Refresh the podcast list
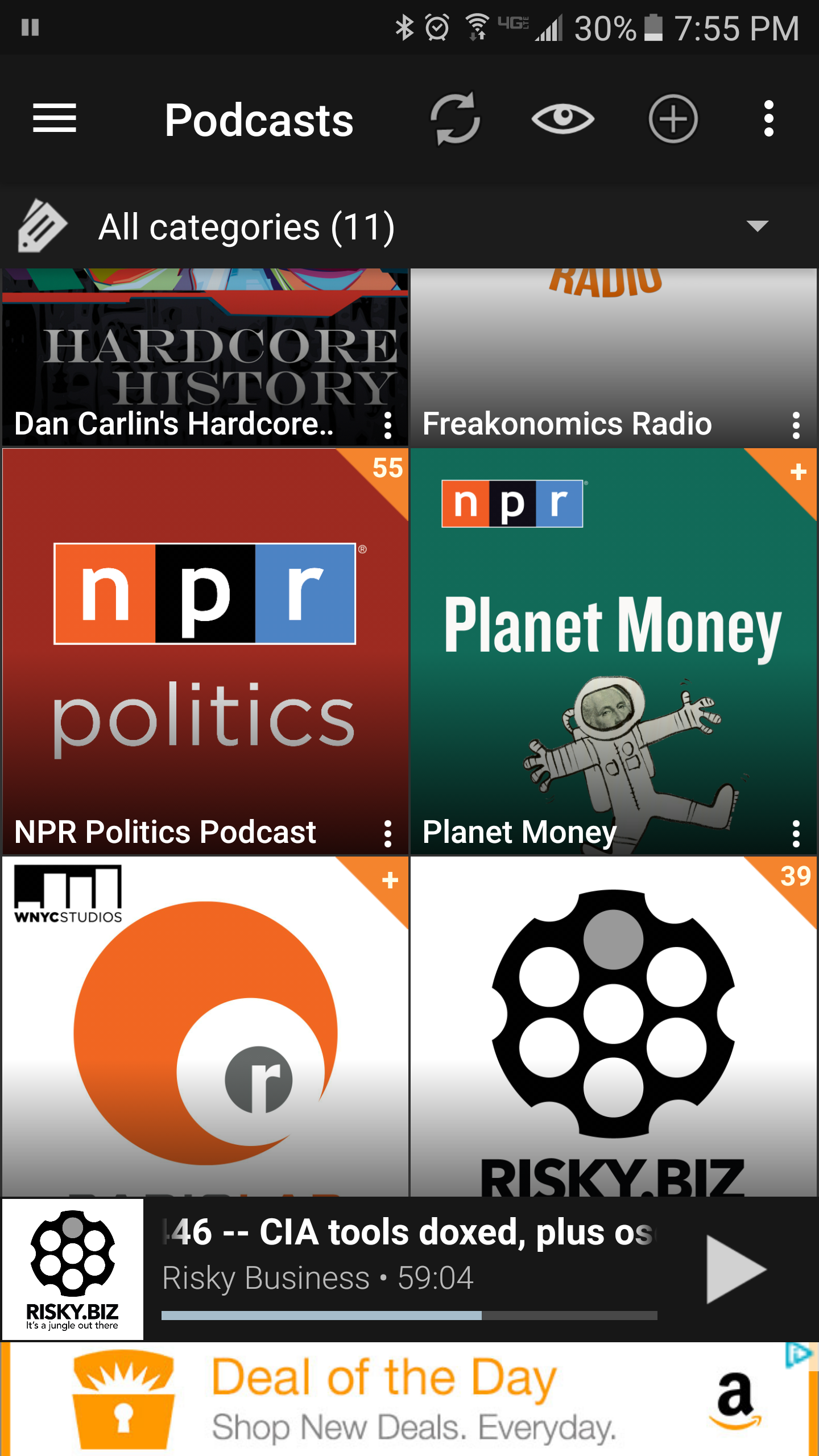Viewport: 819px width, 1456px height. (x=454, y=119)
